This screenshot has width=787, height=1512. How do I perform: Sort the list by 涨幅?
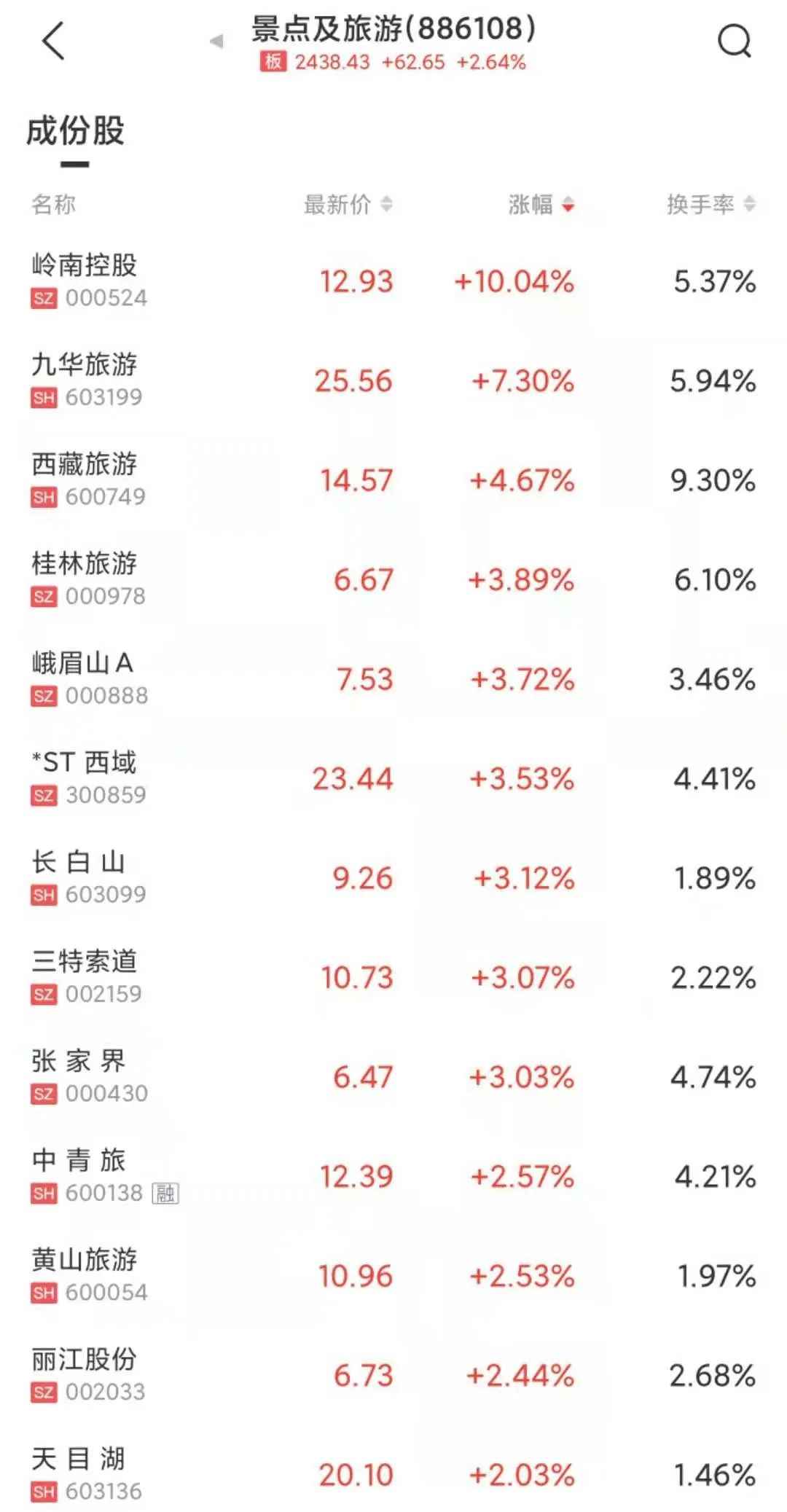pos(541,205)
